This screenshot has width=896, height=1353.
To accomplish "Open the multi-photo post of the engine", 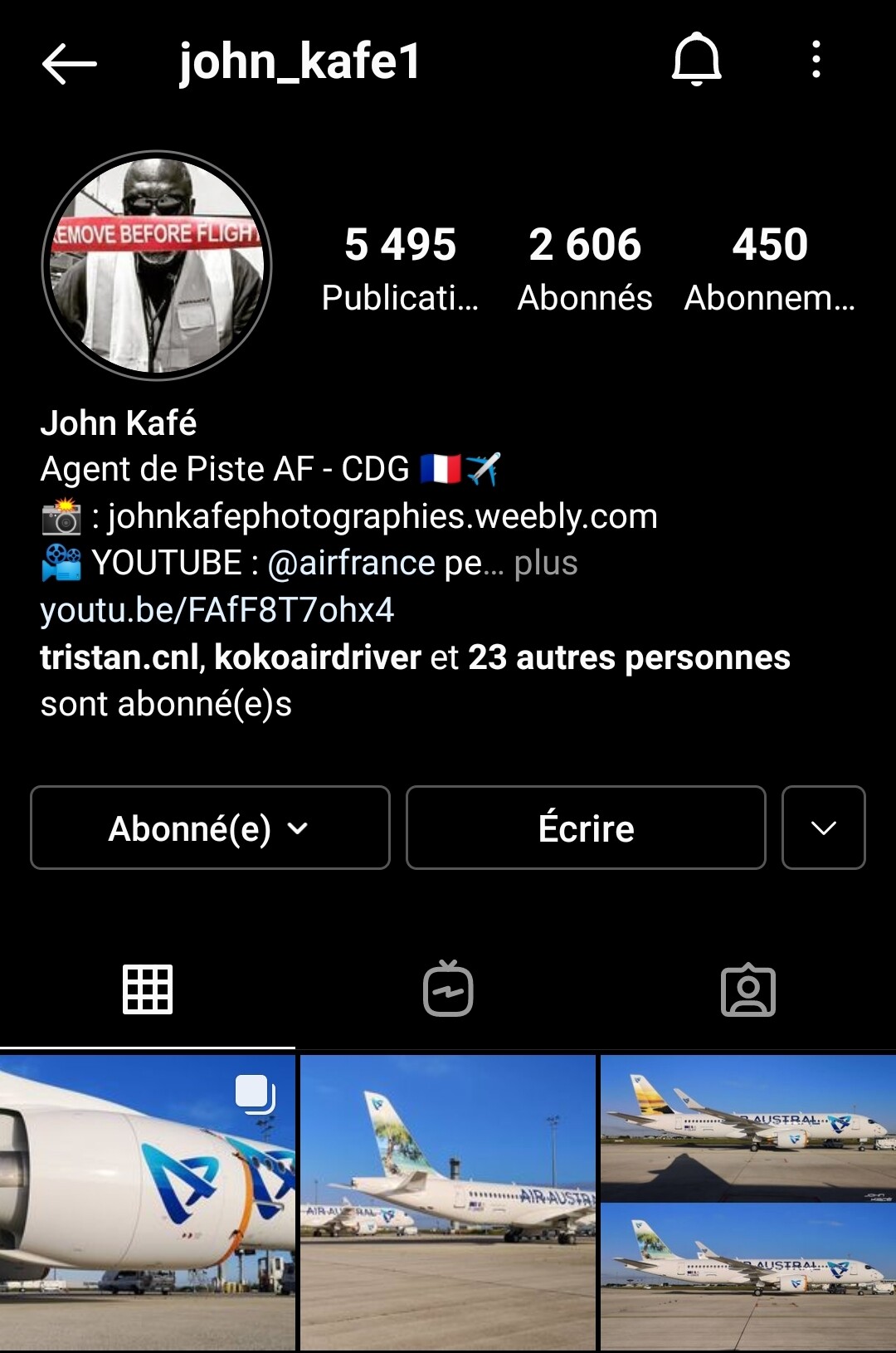I will point(148,1202).
